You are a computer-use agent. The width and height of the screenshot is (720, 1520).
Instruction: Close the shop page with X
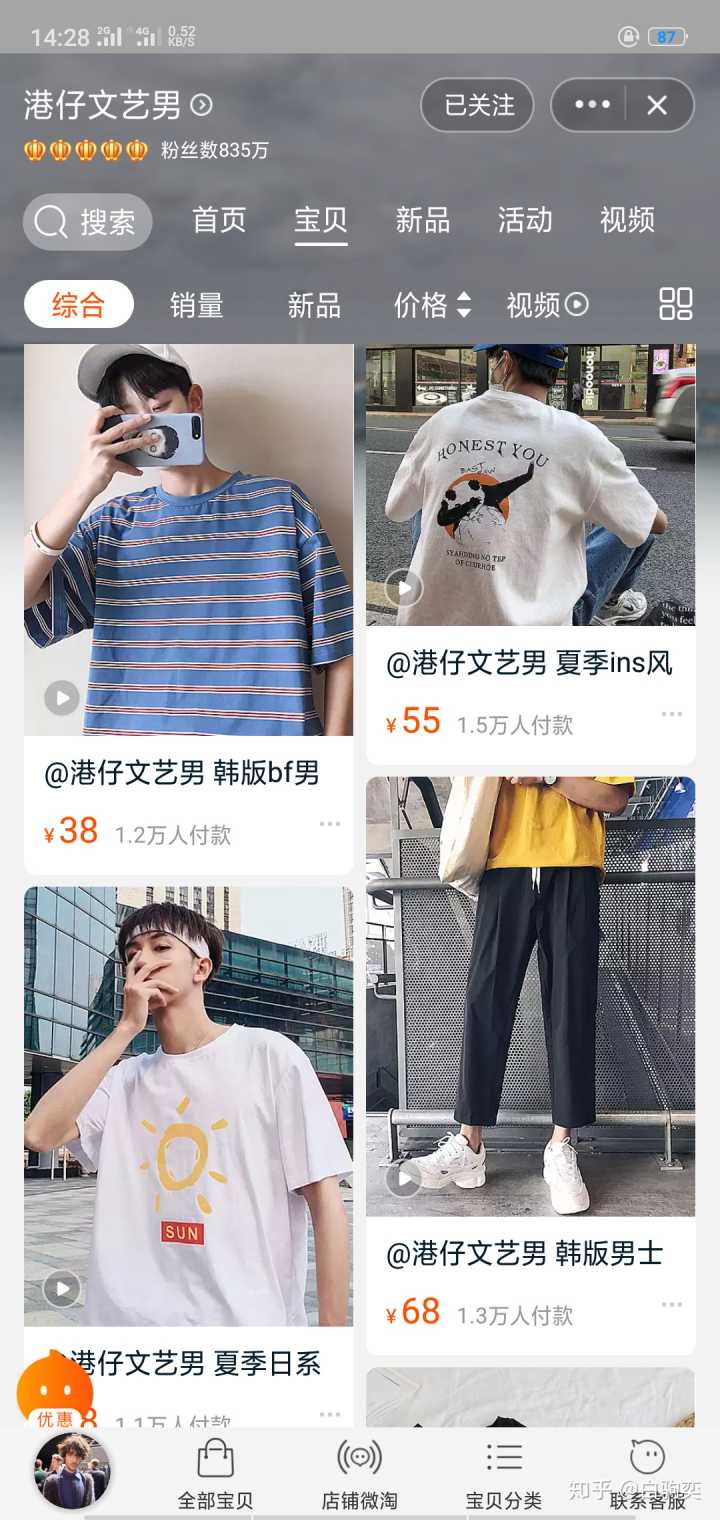pos(657,105)
